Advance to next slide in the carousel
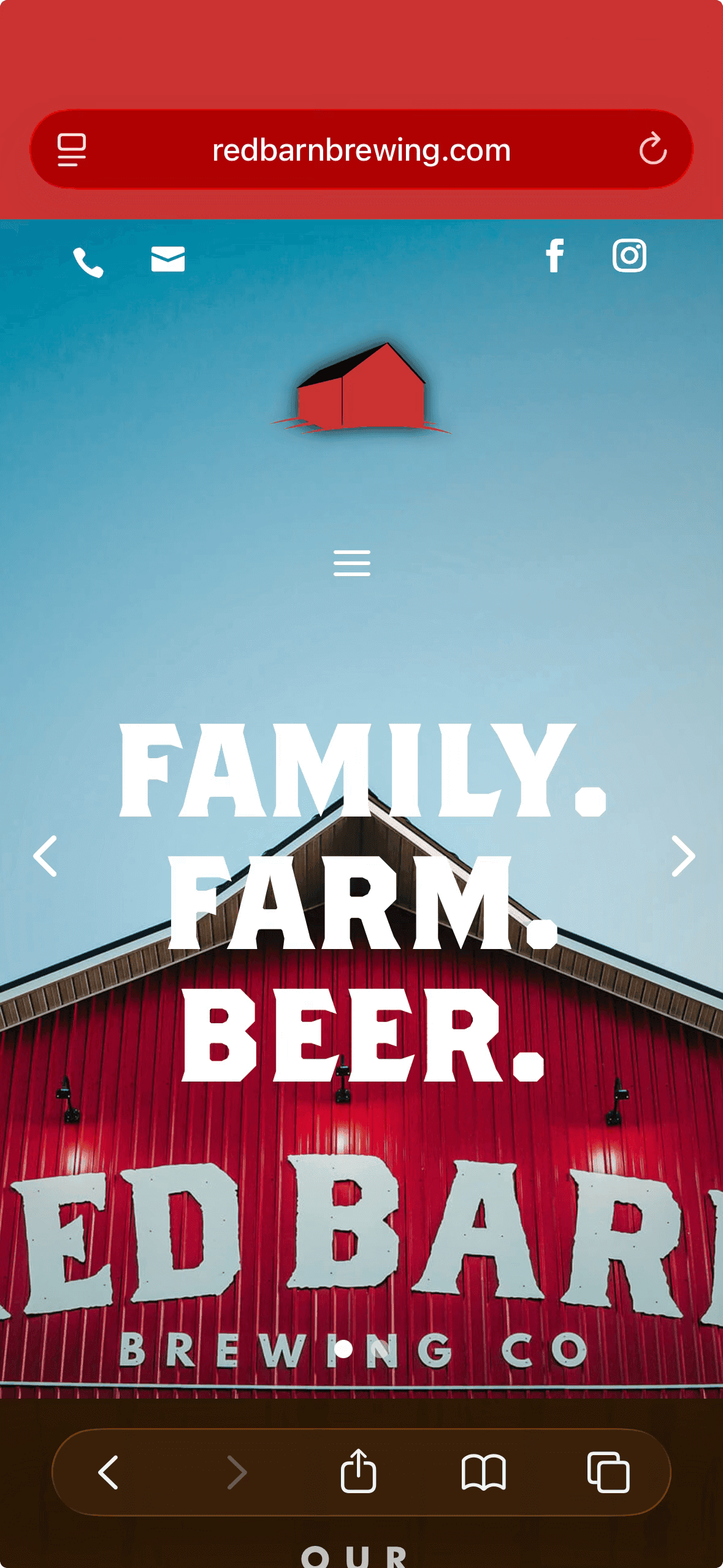723x1568 pixels. coord(683,856)
